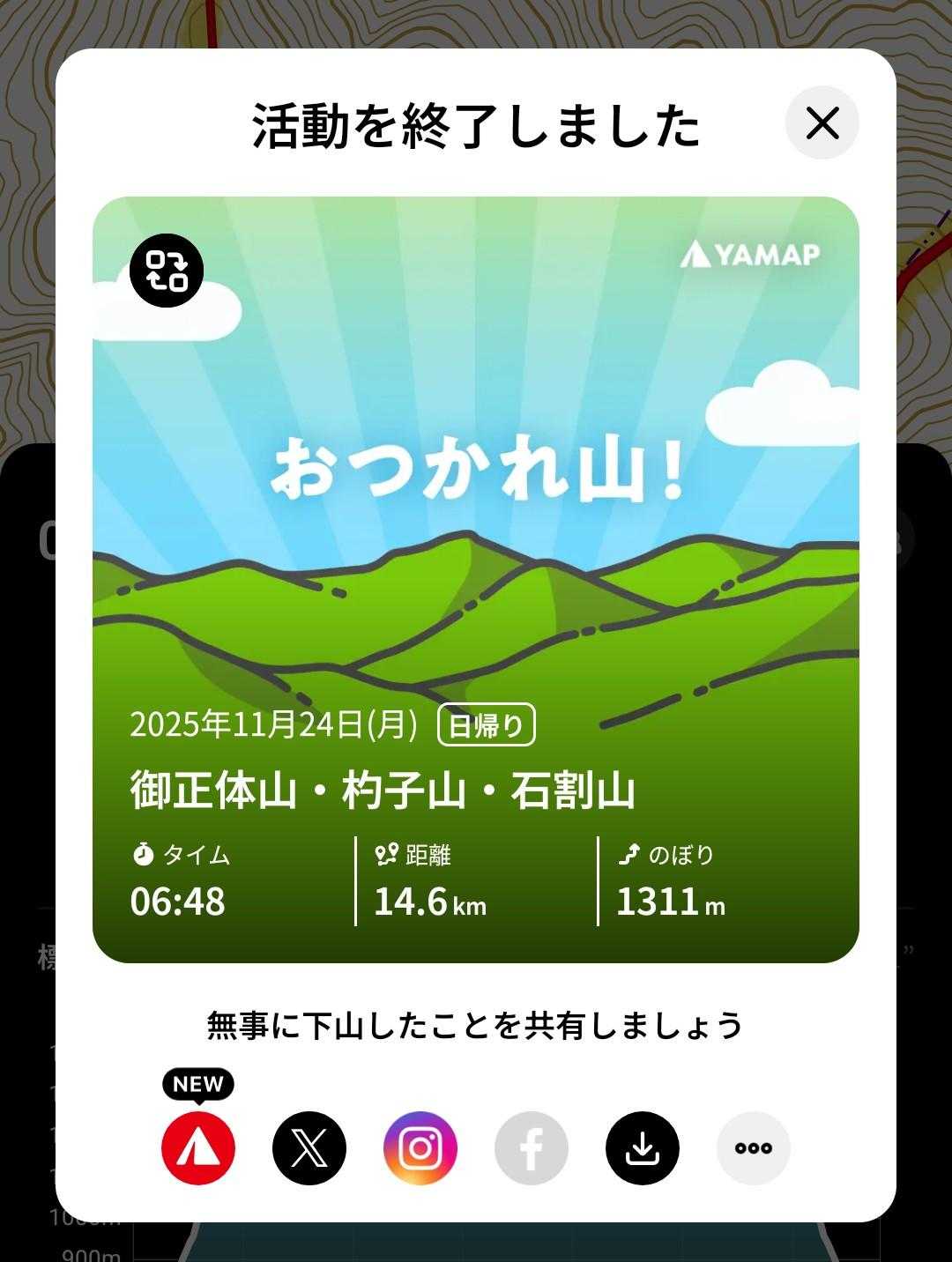This screenshot has height=1262, width=952.
Task: Share the activity on Facebook
Action: [x=532, y=1148]
